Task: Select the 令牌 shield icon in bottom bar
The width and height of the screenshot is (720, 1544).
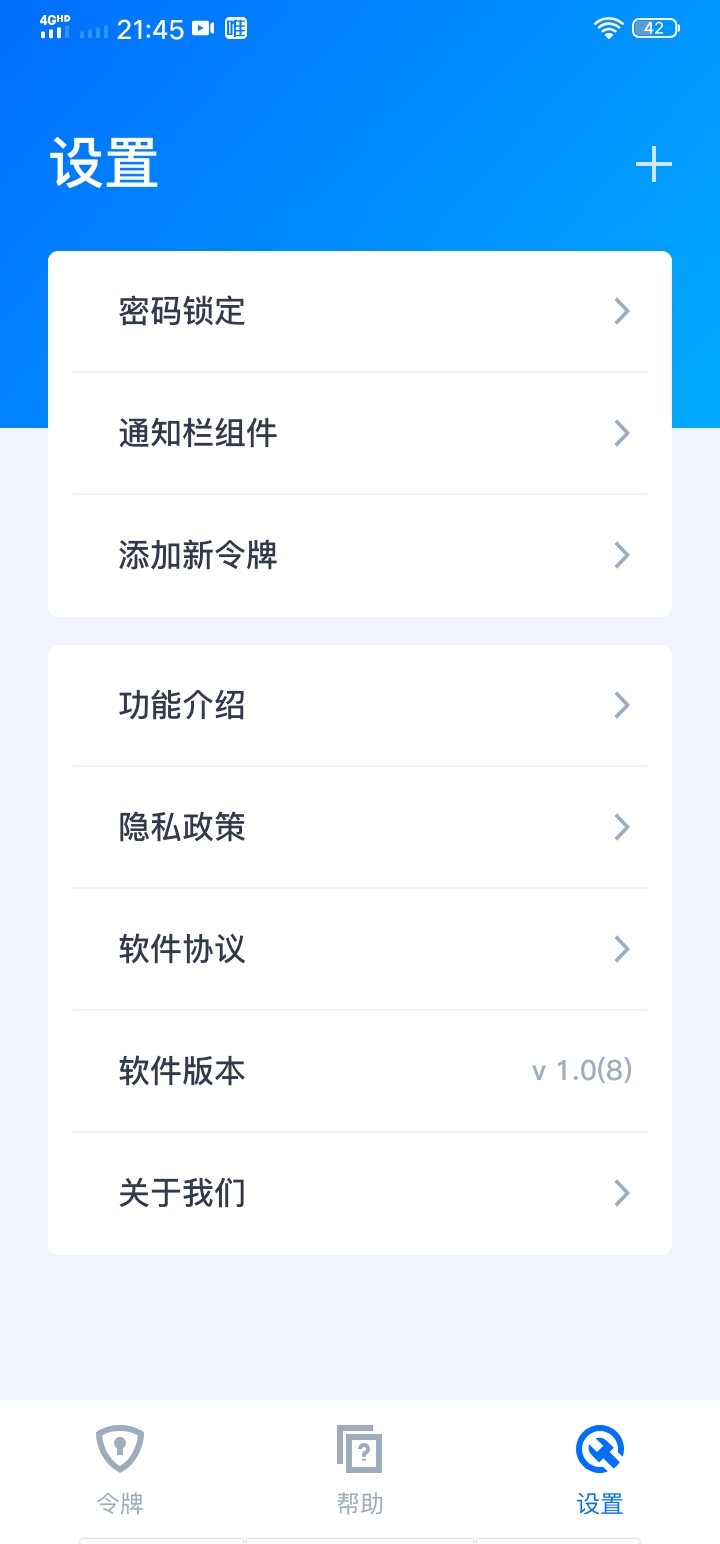Action: pos(119,1448)
